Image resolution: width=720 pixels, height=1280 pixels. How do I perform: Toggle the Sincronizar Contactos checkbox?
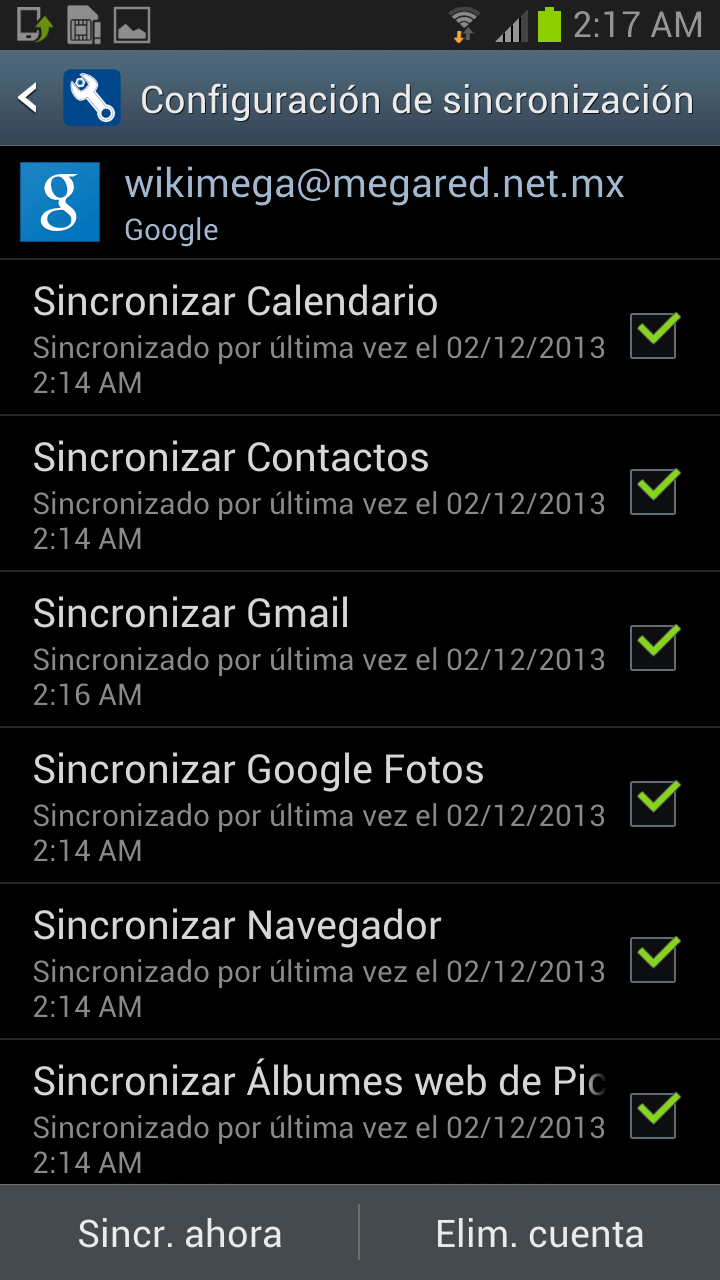coord(654,491)
